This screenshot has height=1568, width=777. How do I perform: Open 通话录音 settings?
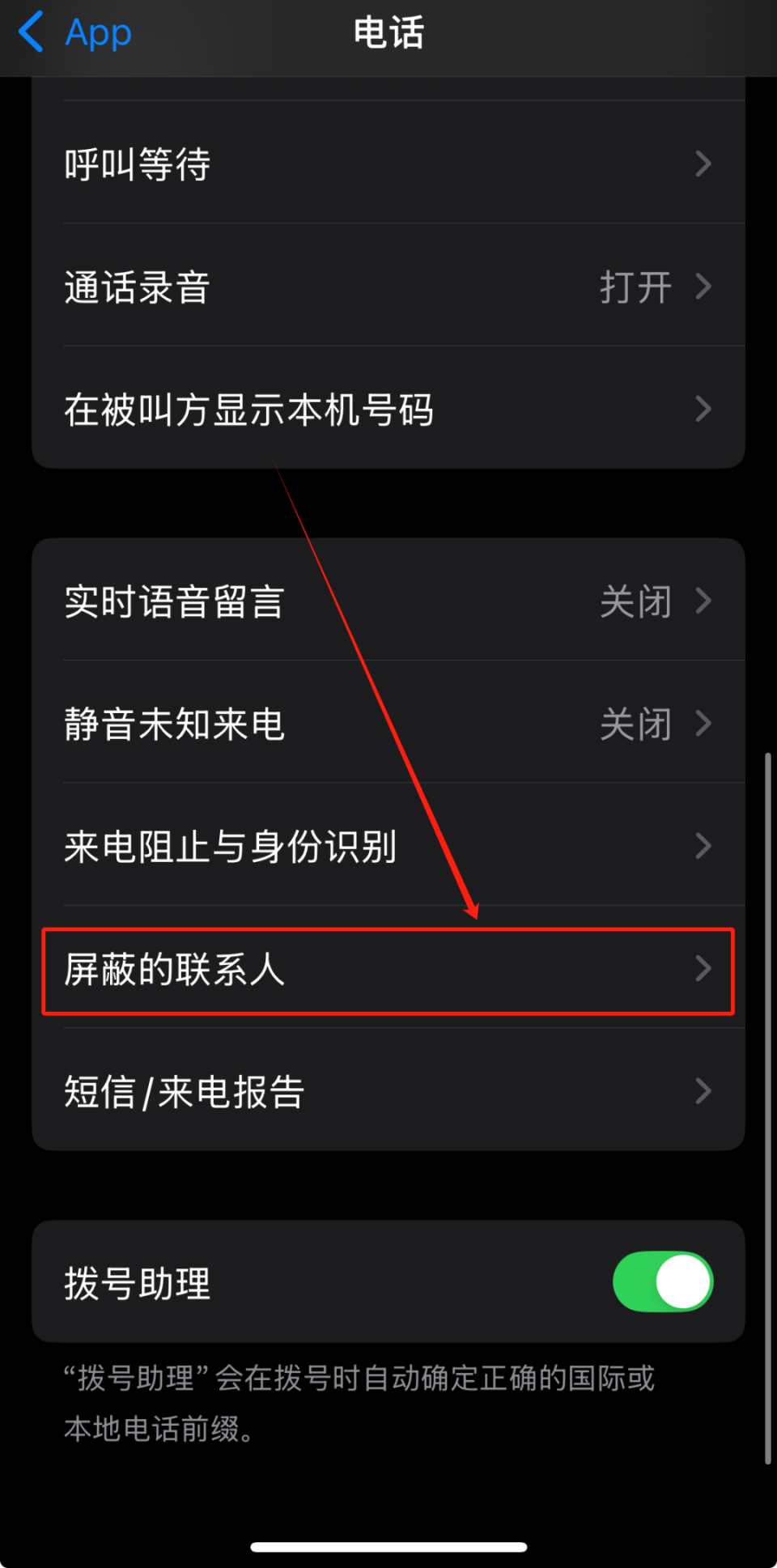tap(388, 287)
